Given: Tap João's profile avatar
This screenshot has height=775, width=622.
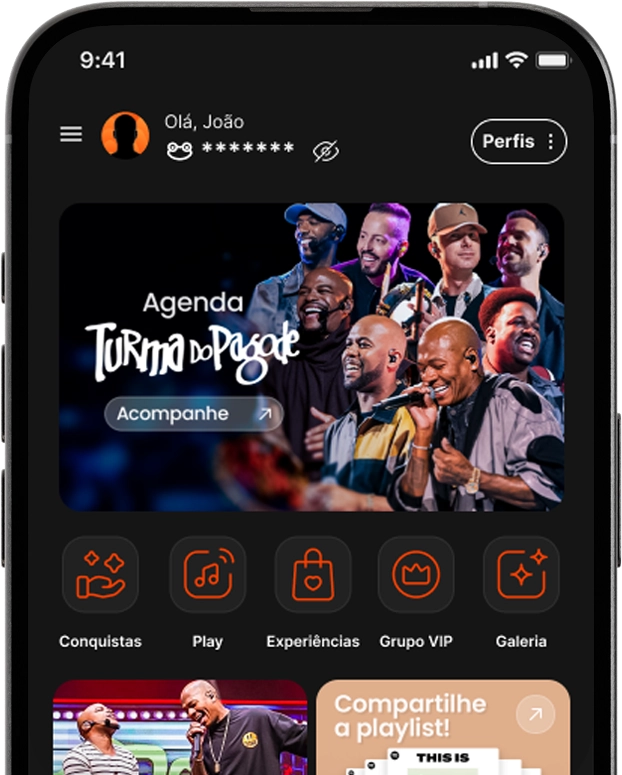Looking at the screenshot, I should 125,134.
